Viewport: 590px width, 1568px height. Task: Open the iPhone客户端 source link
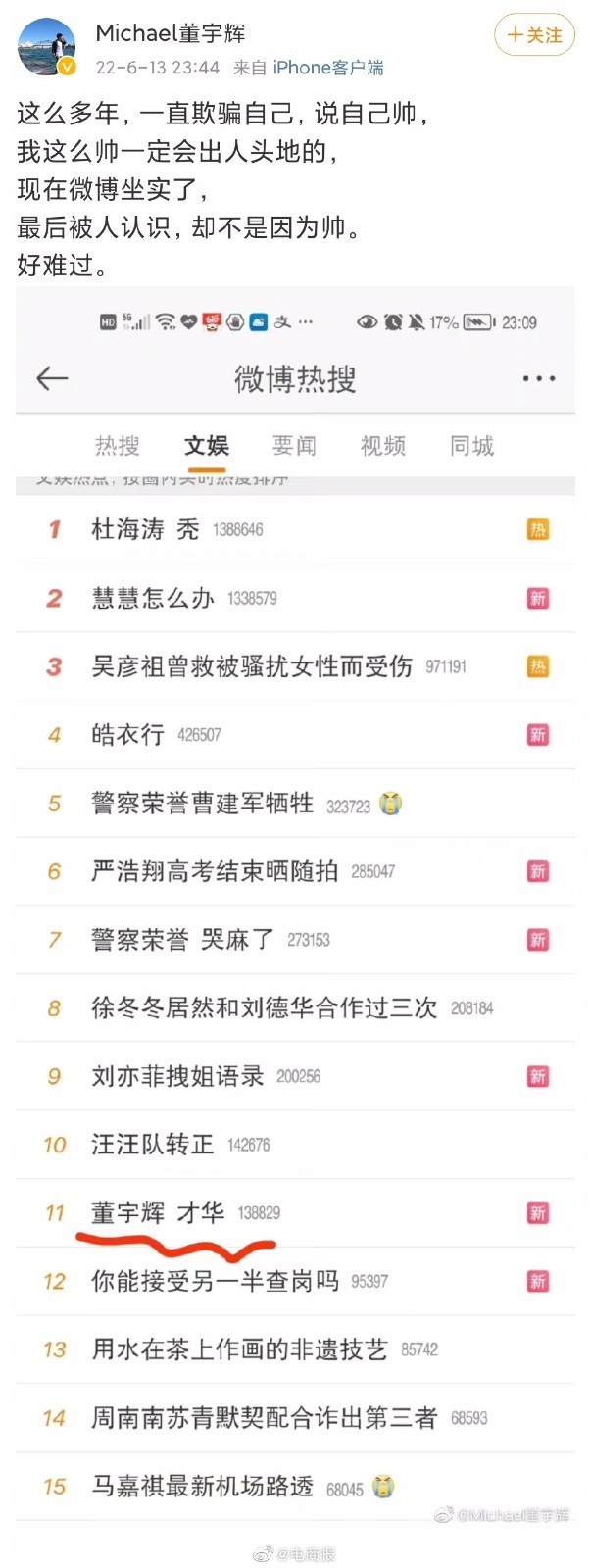(x=327, y=68)
